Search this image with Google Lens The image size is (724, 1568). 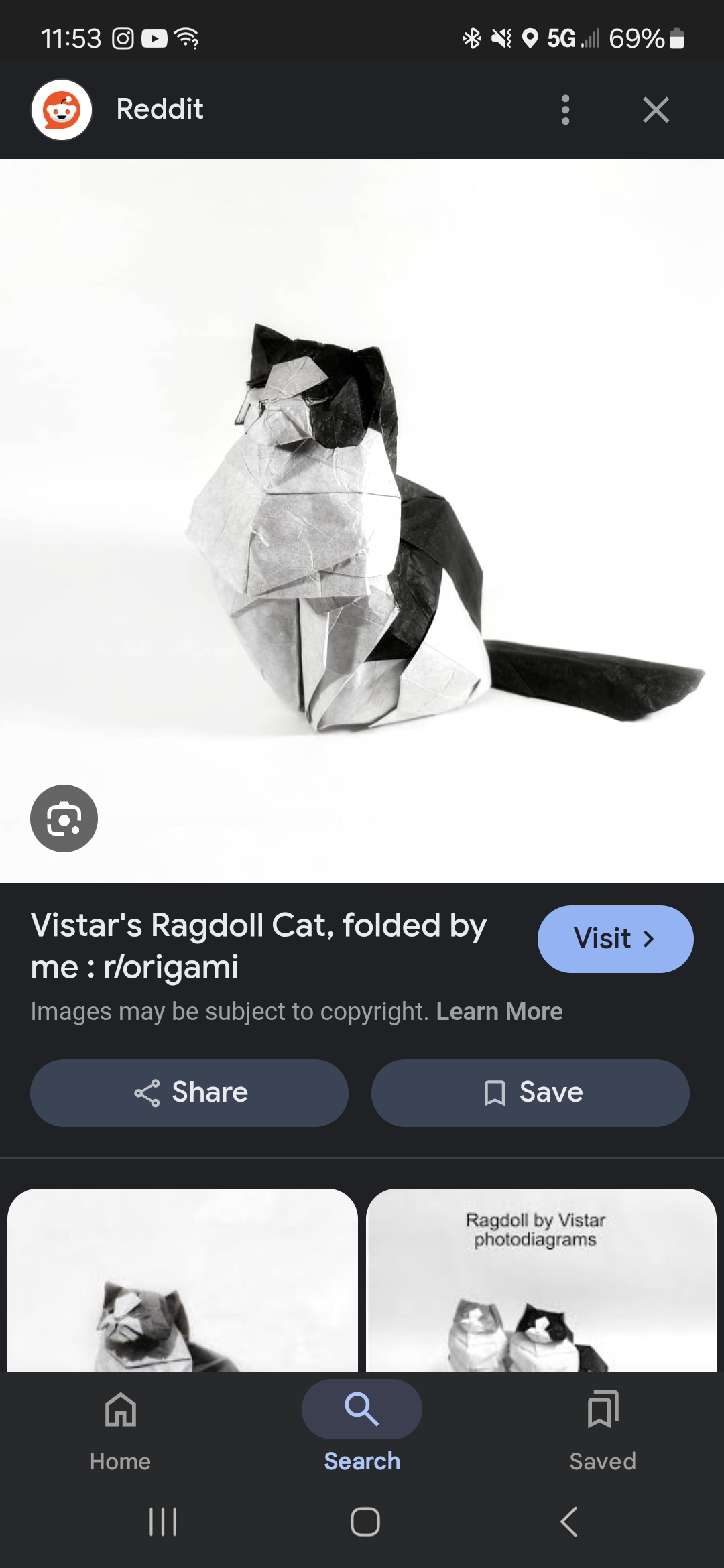64,818
